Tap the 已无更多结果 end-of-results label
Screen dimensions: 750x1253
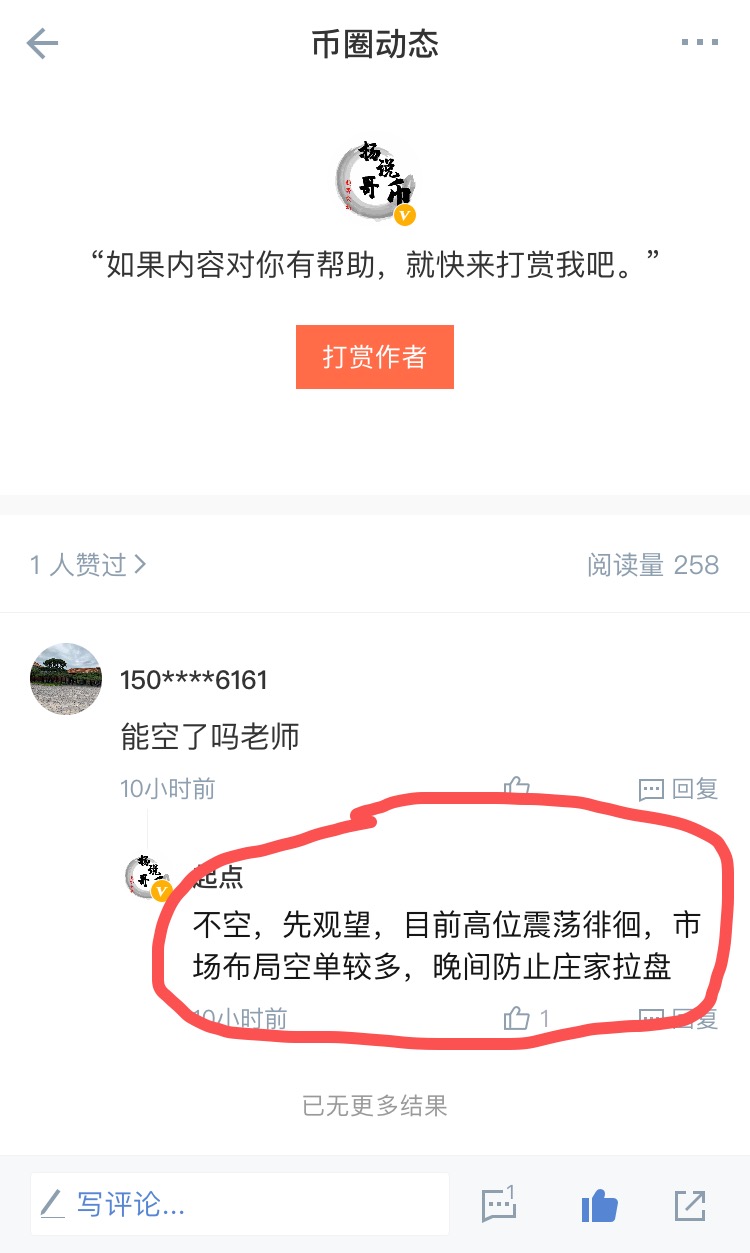(x=374, y=1105)
